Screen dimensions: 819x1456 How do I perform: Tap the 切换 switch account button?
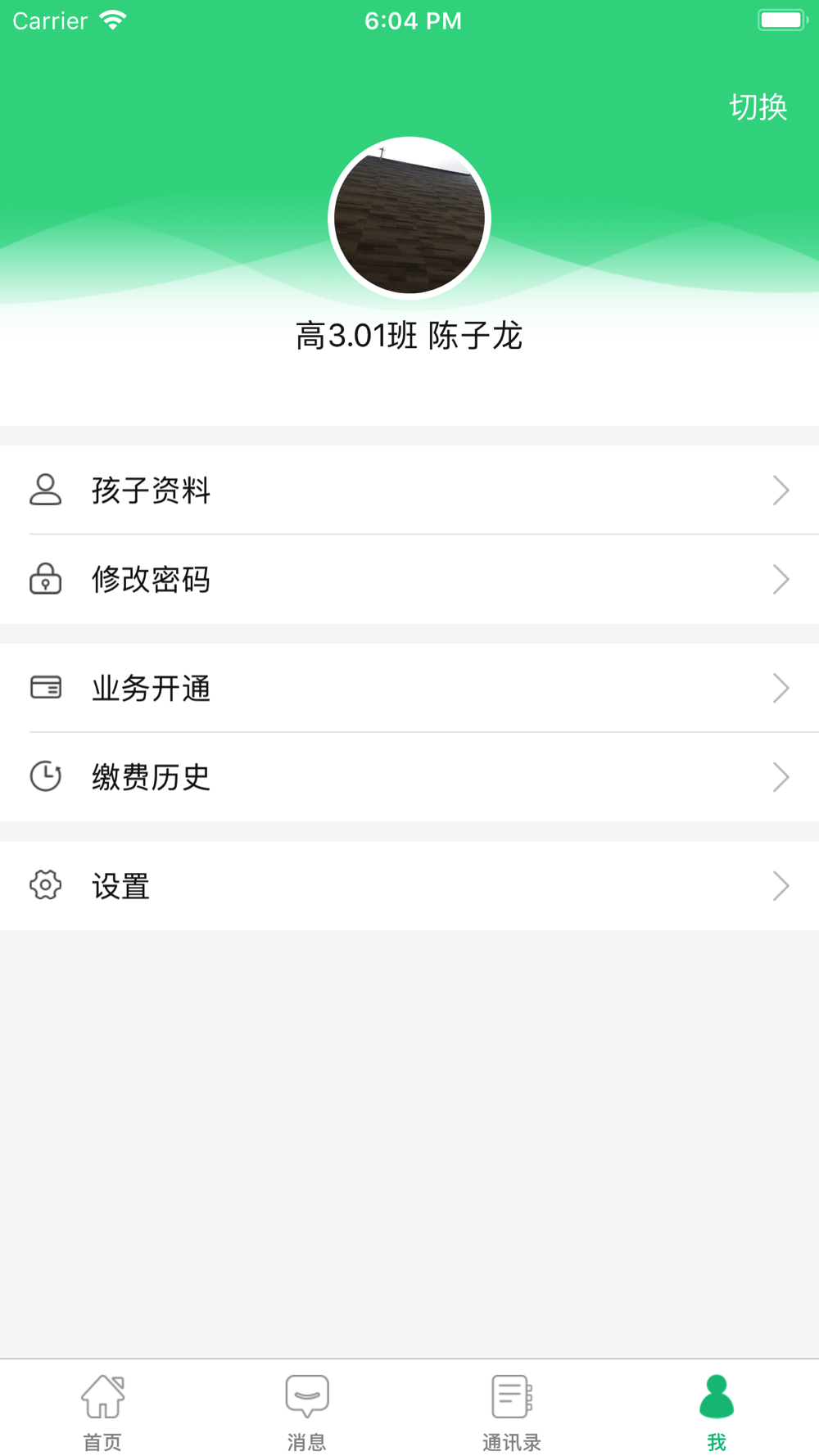click(758, 107)
